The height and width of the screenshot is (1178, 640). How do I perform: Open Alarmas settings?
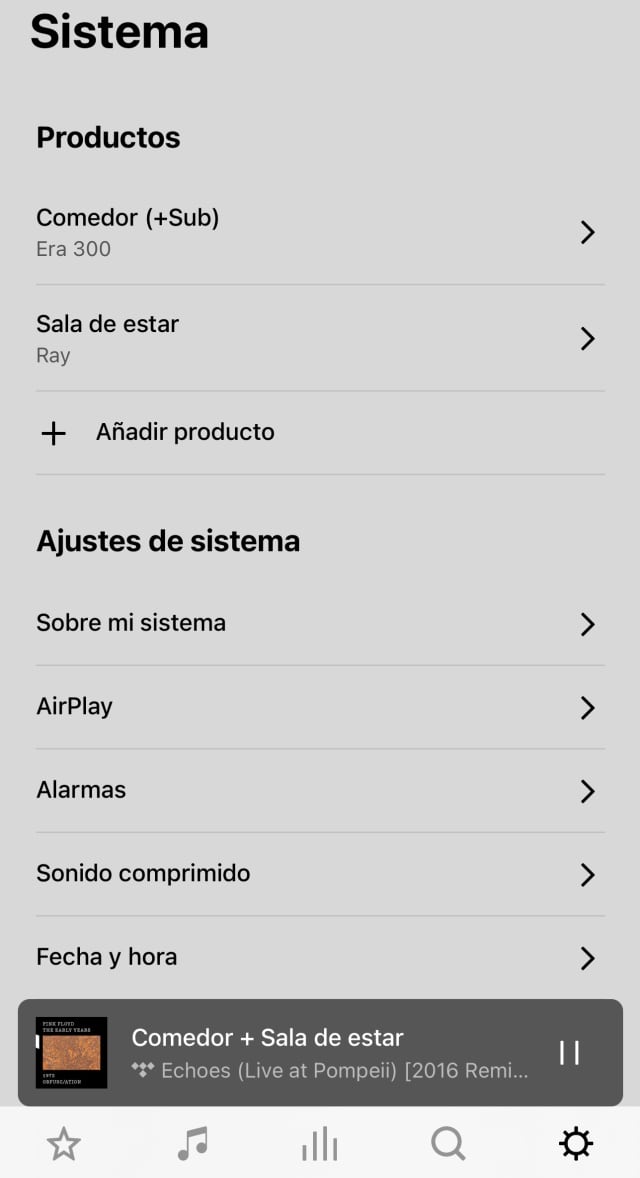[320, 790]
